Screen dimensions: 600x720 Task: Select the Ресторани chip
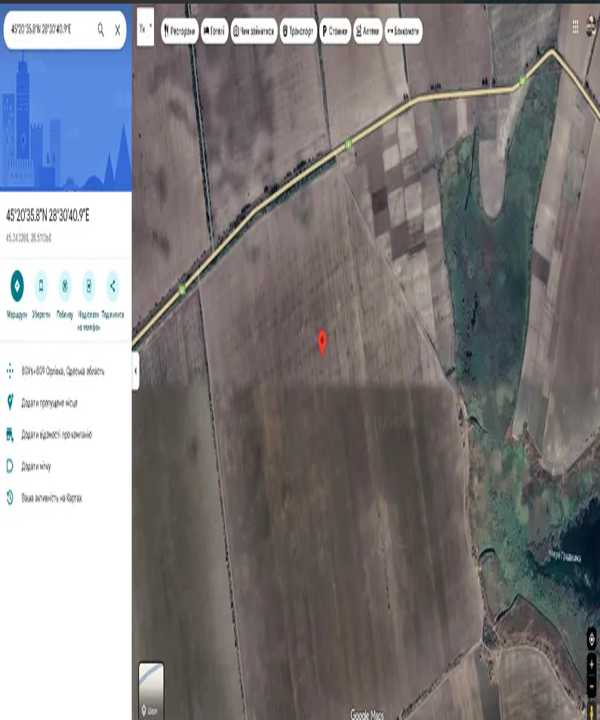pyautogui.click(x=179, y=32)
